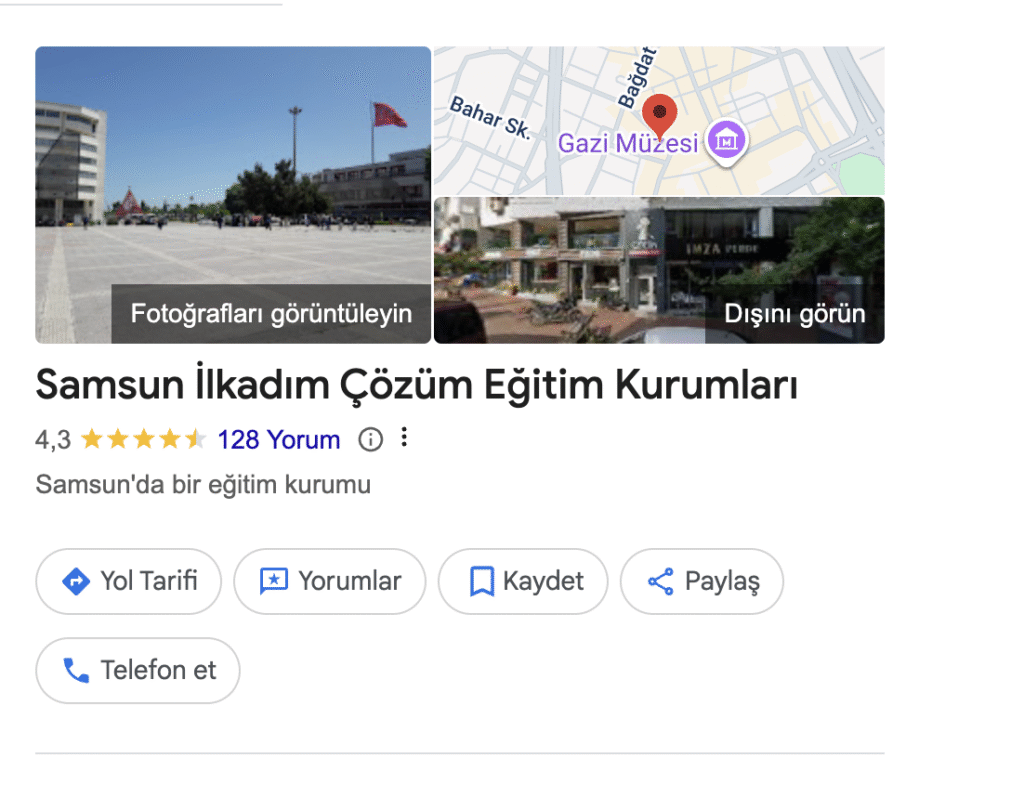Open the three-dot overflow menu
This screenshot has height=810, width=1024.
404,438
